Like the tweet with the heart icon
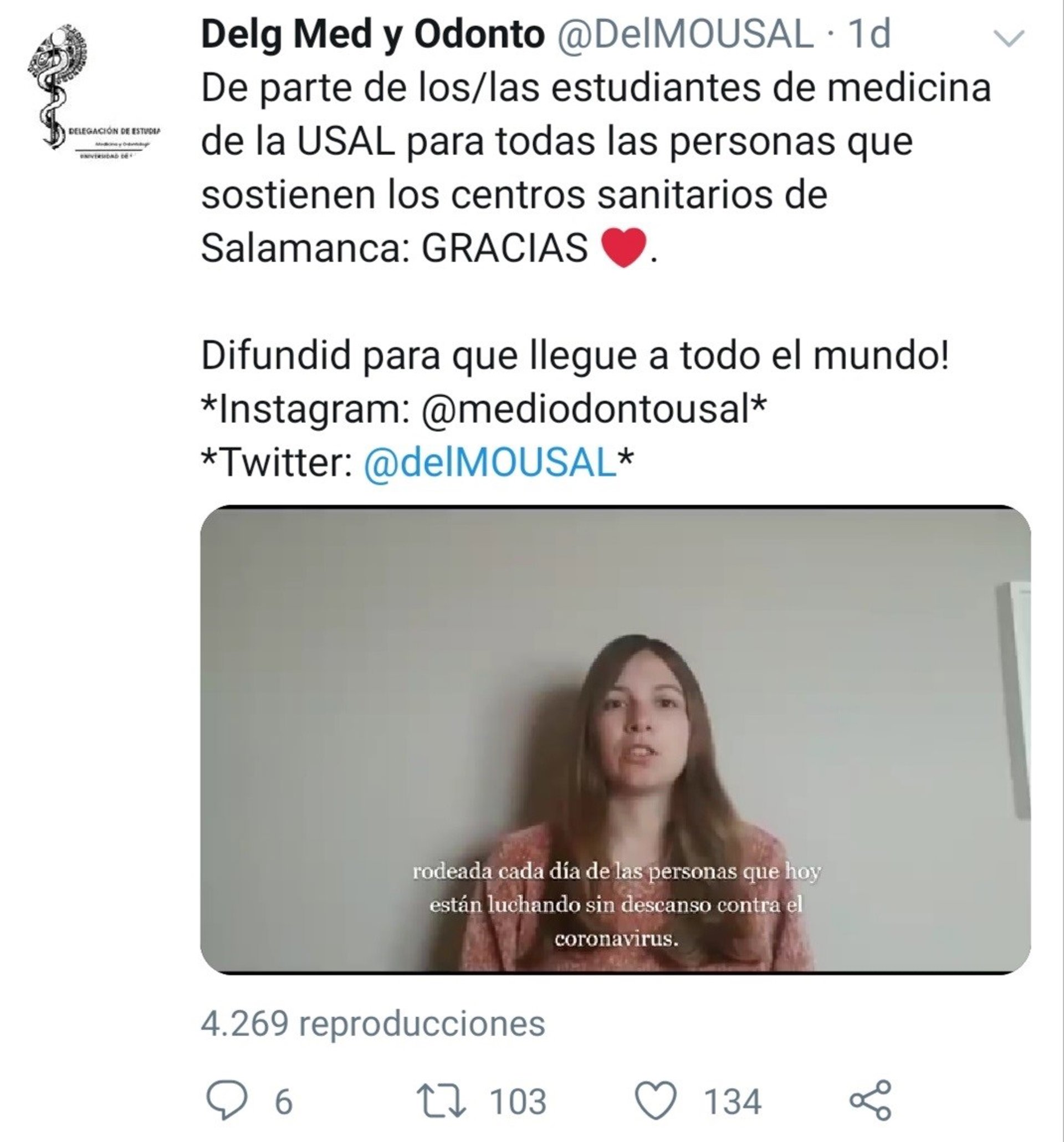Image resolution: width=1064 pixels, height=1142 pixels. click(x=656, y=1100)
